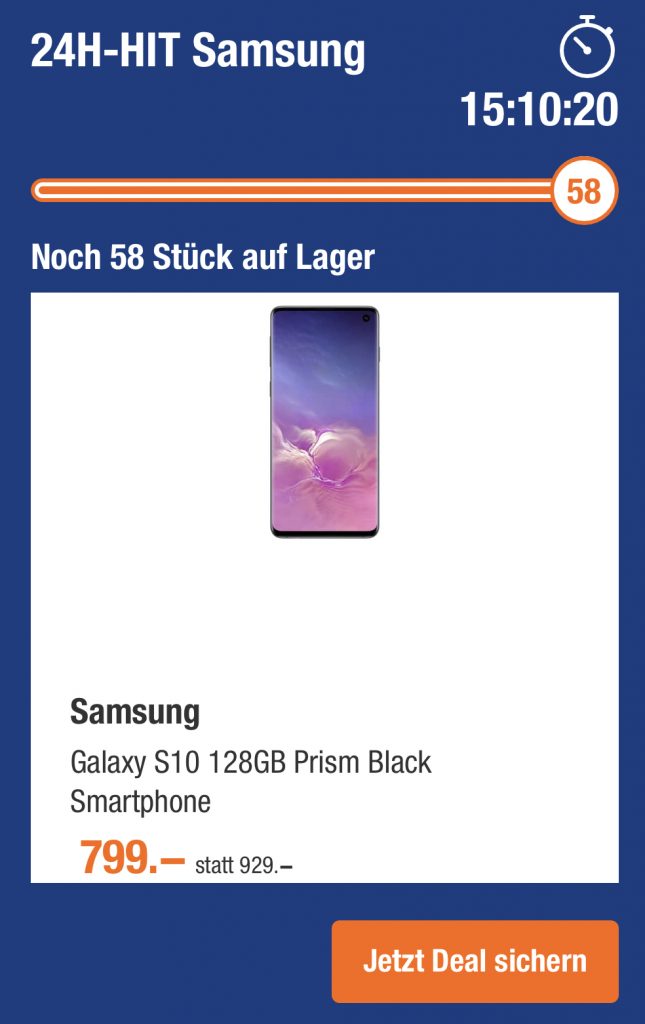The image size is (645, 1024).
Task: Tap the Jetzt Deal sichern button
Action: pos(475,962)
